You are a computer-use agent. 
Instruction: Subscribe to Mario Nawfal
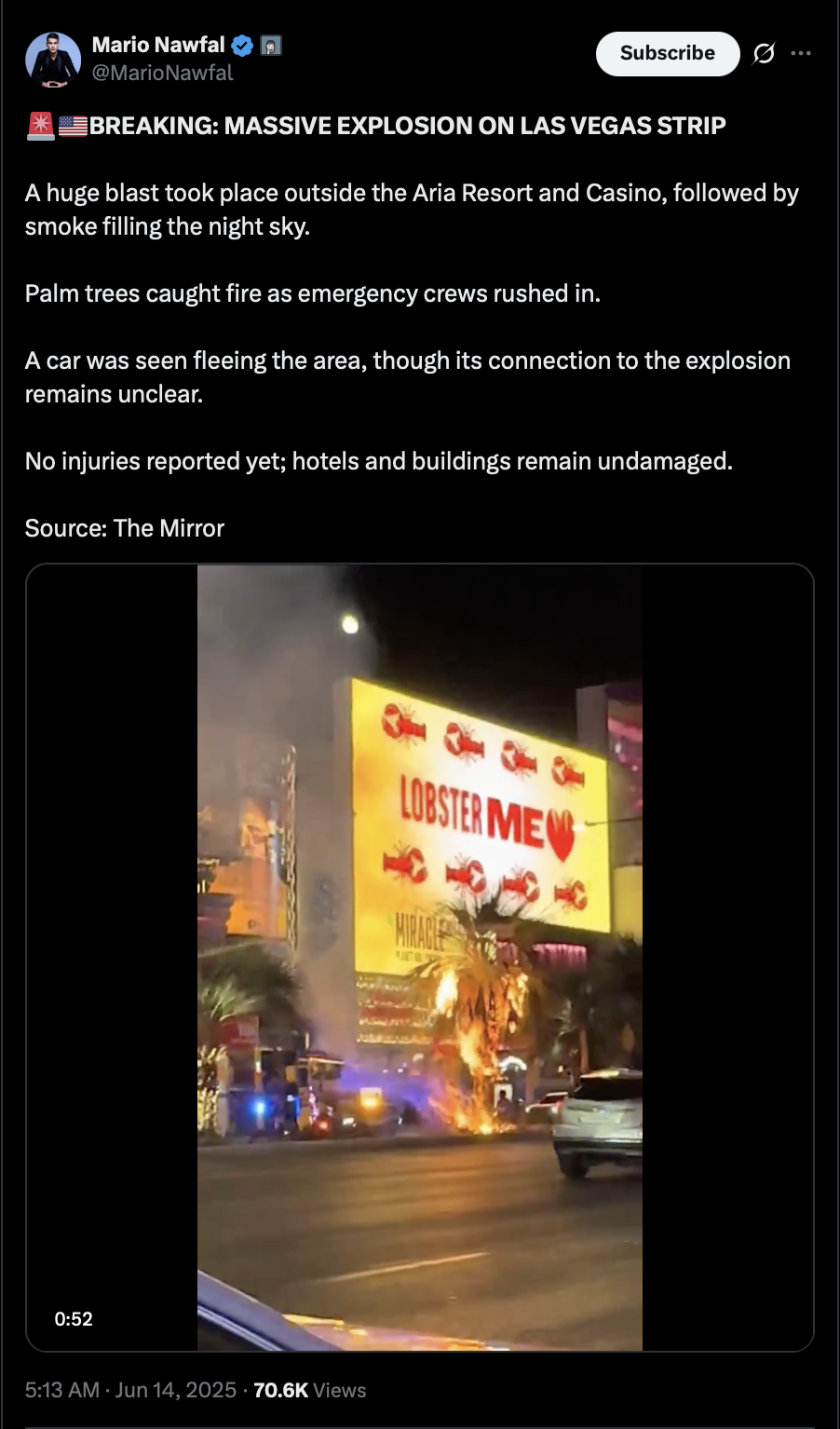pos(668,53)
